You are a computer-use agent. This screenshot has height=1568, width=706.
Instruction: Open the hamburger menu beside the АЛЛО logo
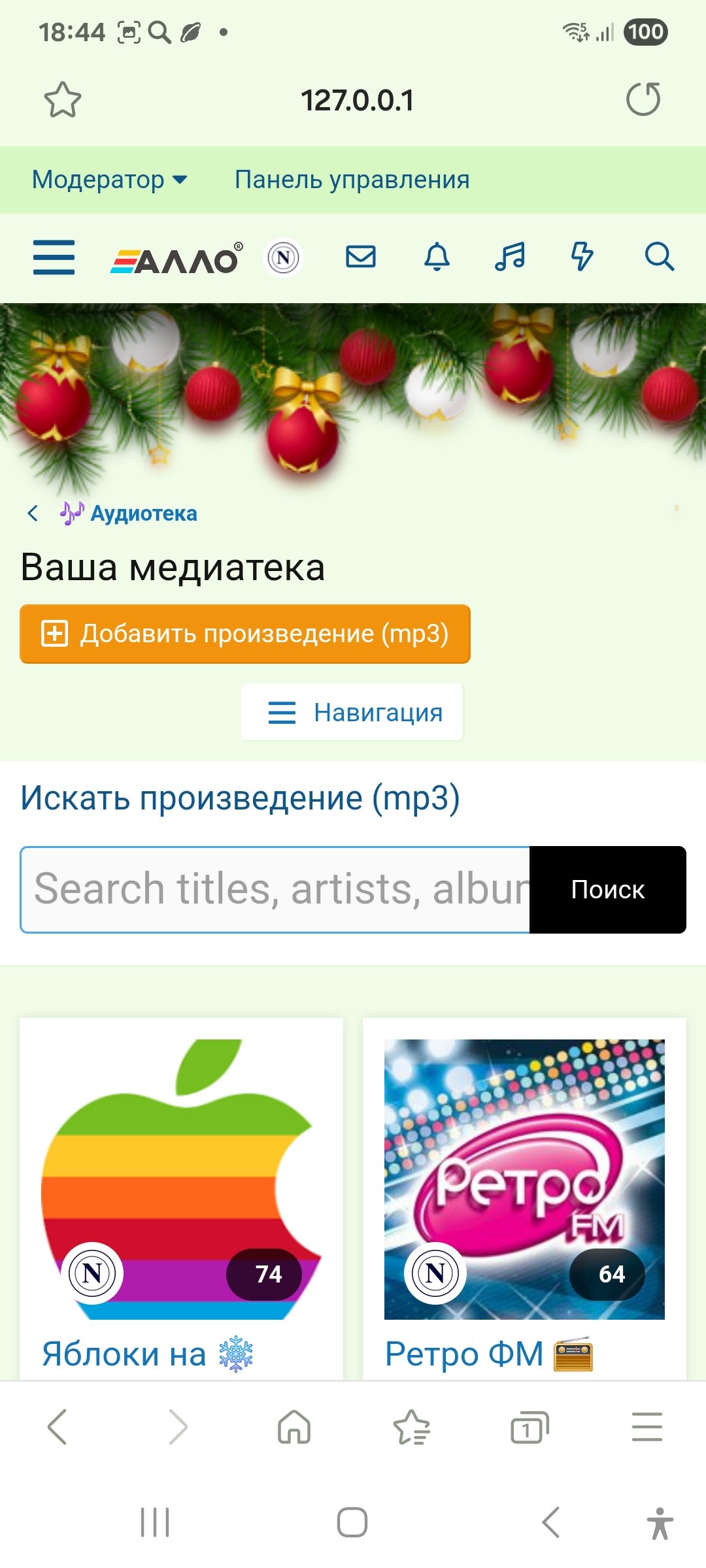coord(54,257)
